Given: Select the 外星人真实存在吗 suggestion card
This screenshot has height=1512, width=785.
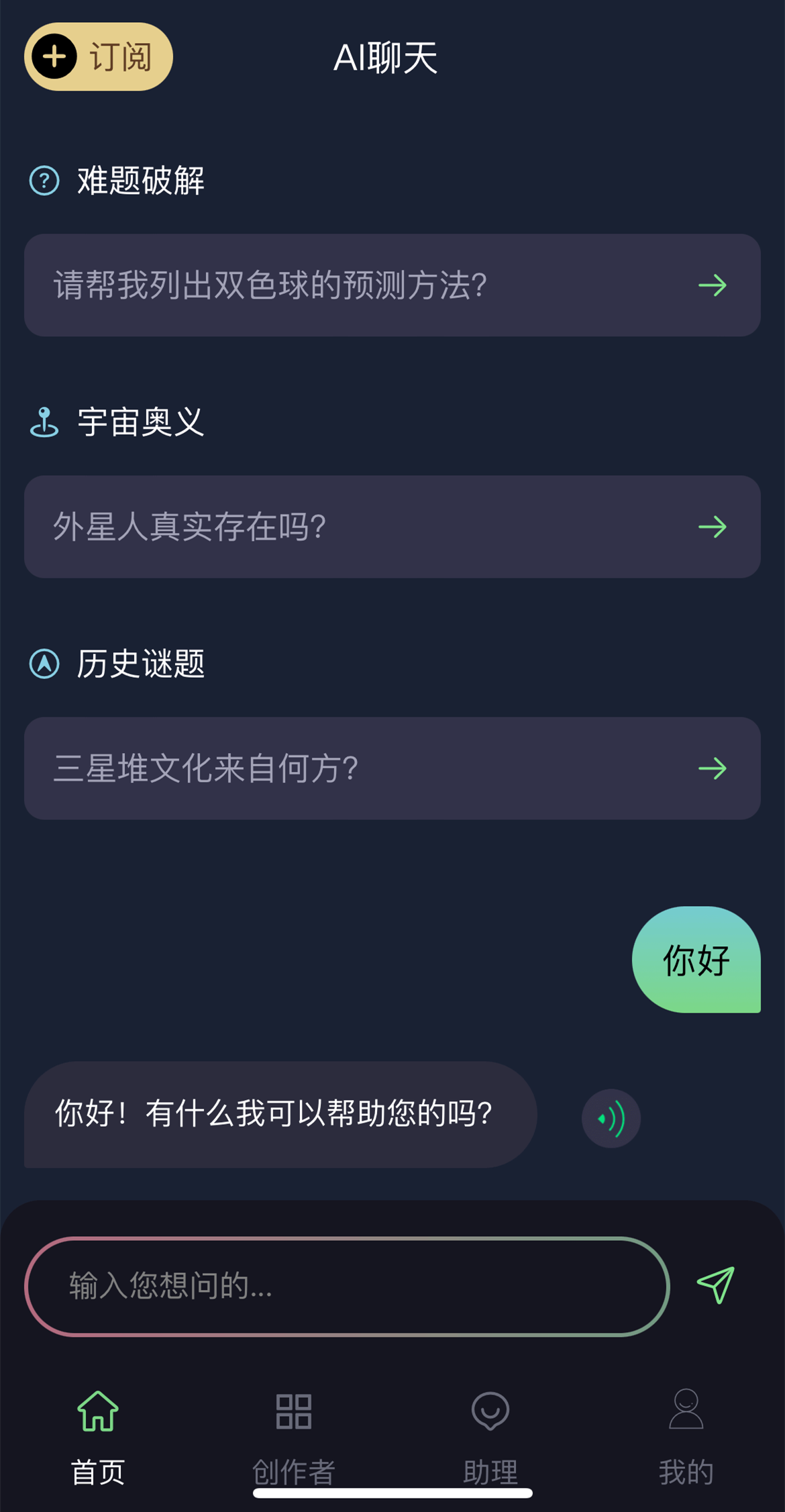Looking at the screenshot, I should tap(335, 527).
